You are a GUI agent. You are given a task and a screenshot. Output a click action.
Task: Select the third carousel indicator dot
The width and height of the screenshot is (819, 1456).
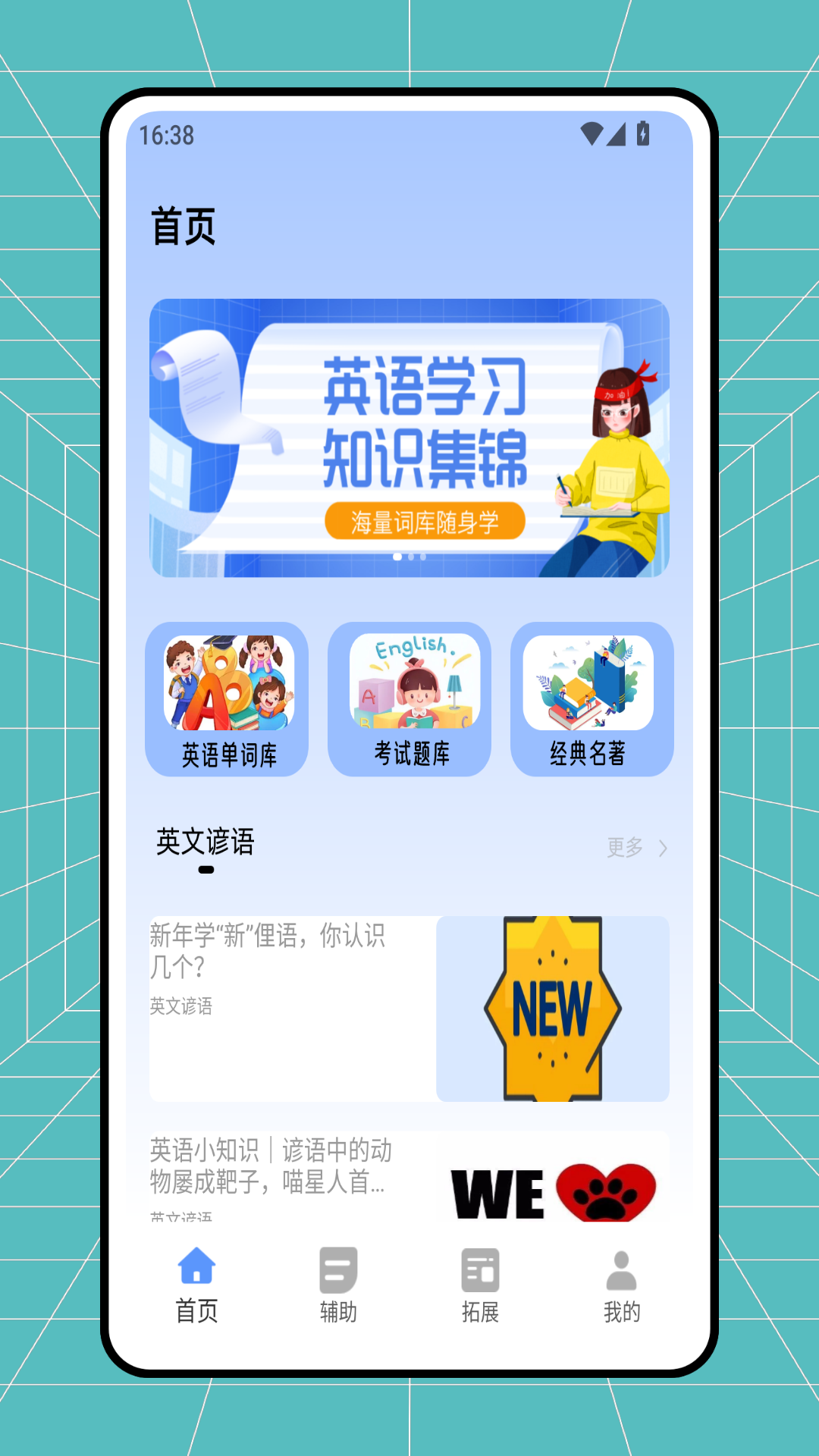(x=422, y=557)
